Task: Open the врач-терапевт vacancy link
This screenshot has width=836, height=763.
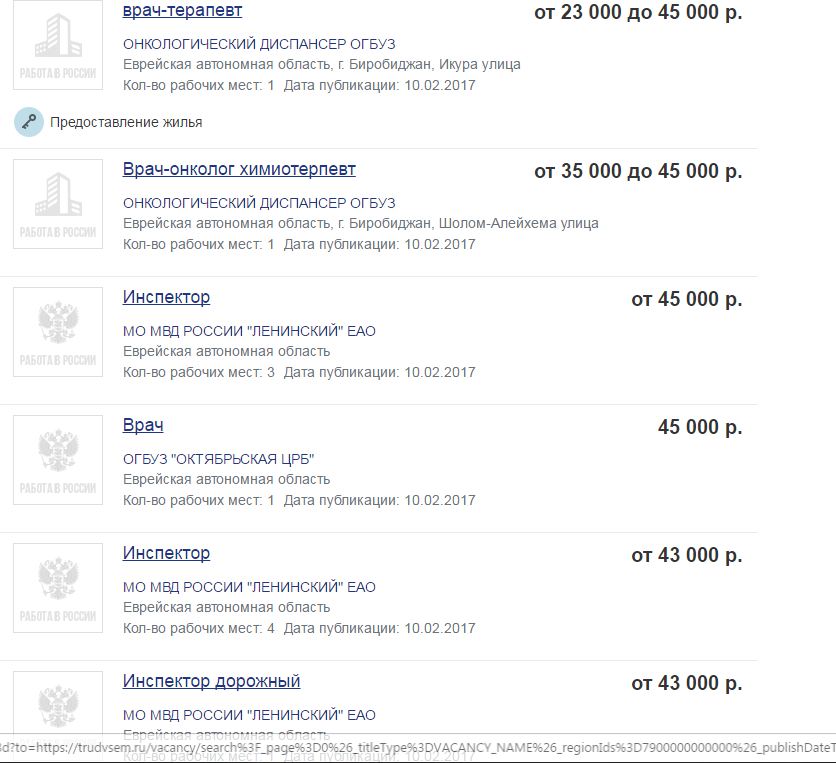Action: [182, 11]
